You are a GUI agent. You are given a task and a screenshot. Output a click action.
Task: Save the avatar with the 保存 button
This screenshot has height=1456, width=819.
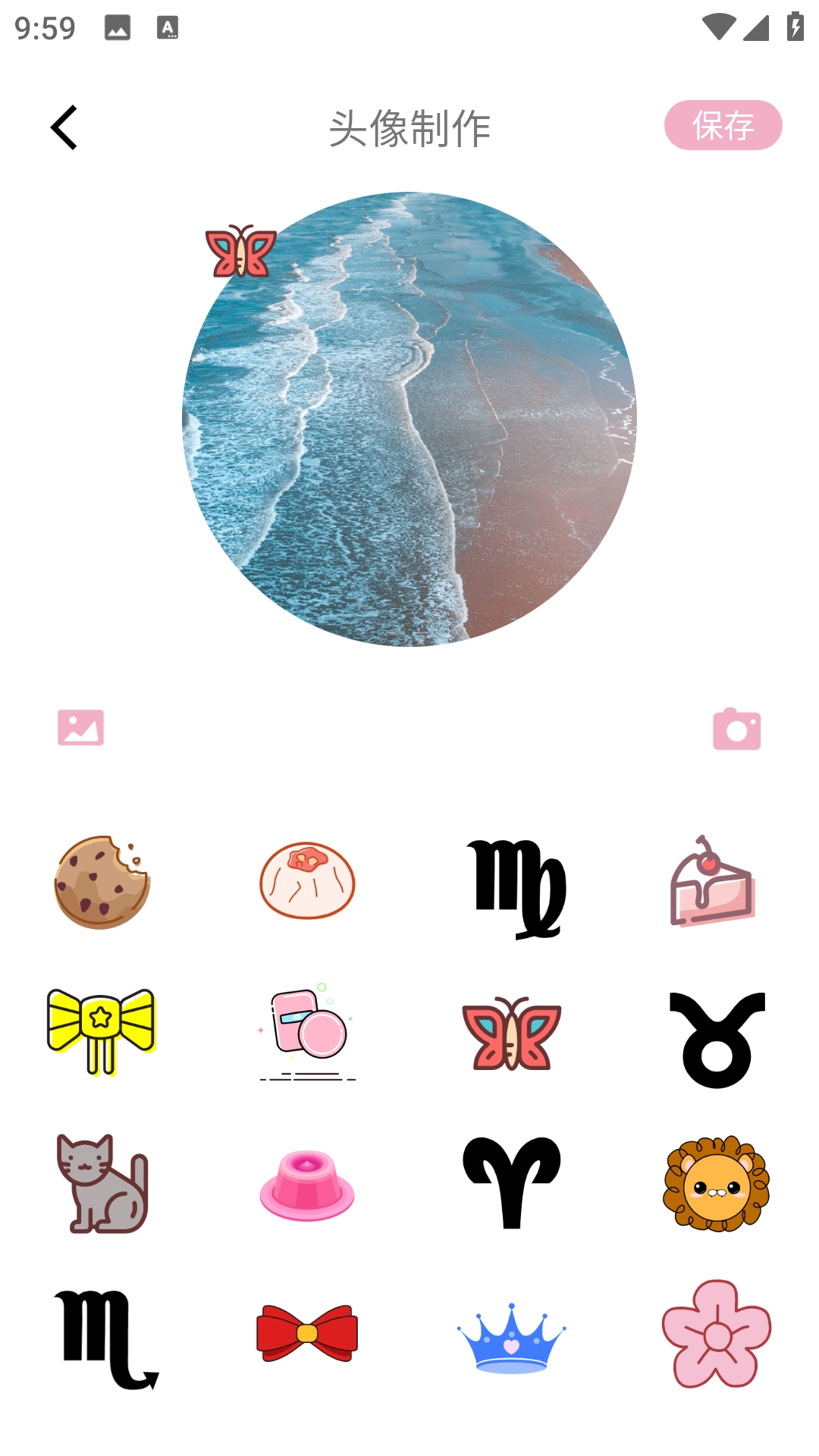(x=723, y=125)
